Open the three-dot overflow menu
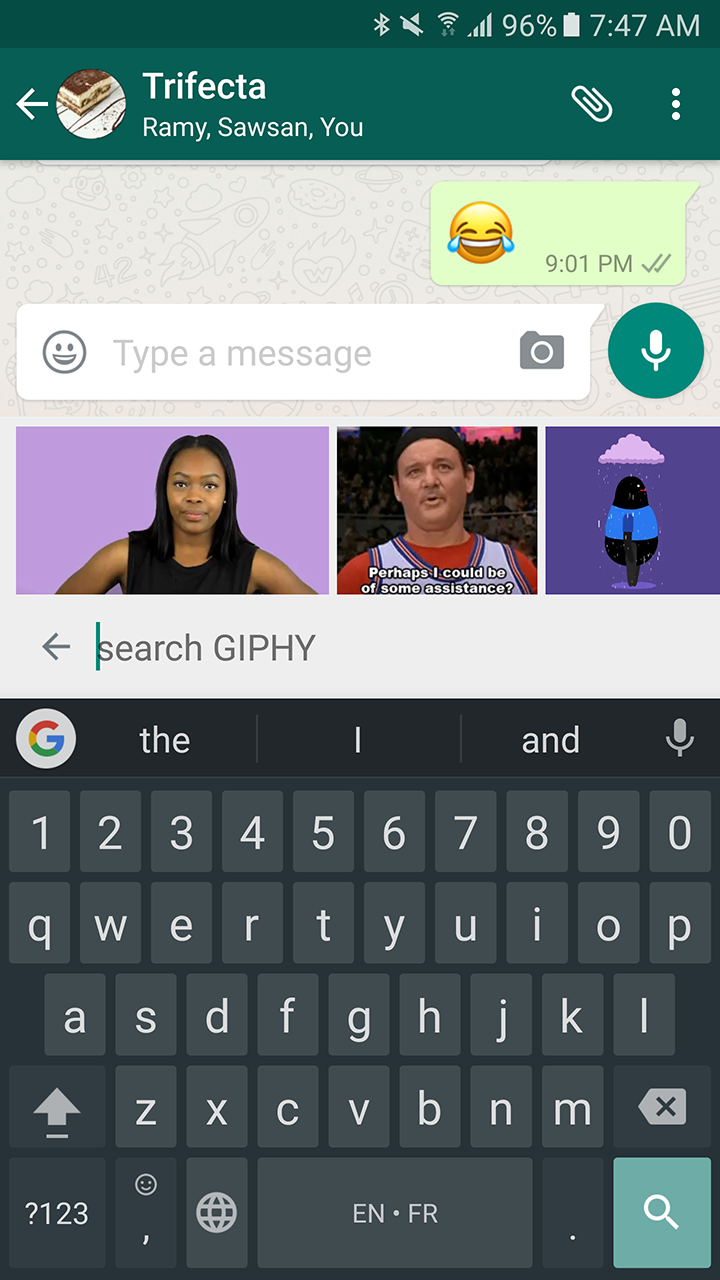The image size is (720, 1280). pos(676,104)
